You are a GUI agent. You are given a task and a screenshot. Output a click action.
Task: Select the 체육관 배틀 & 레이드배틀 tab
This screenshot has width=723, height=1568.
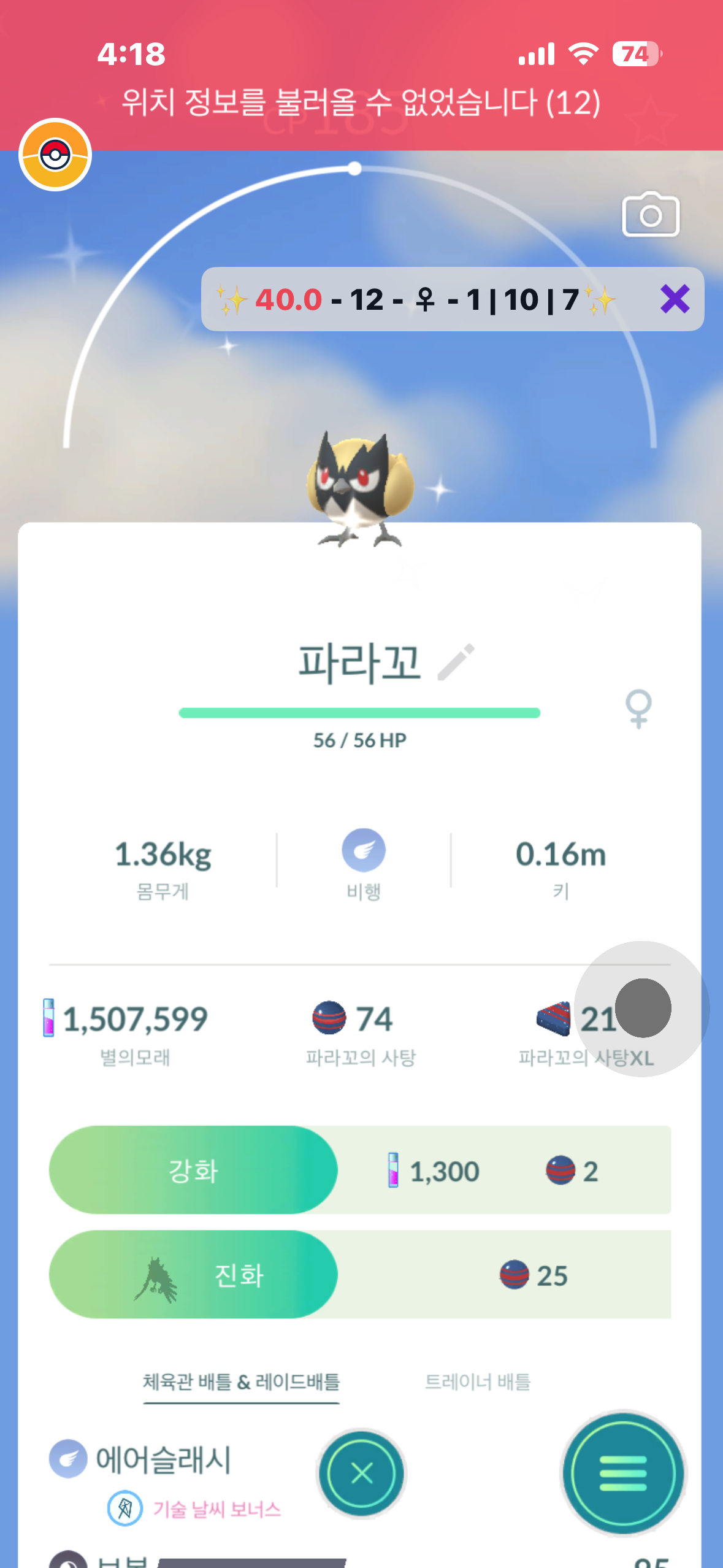pyautogui.click(x=241, y=1382)
